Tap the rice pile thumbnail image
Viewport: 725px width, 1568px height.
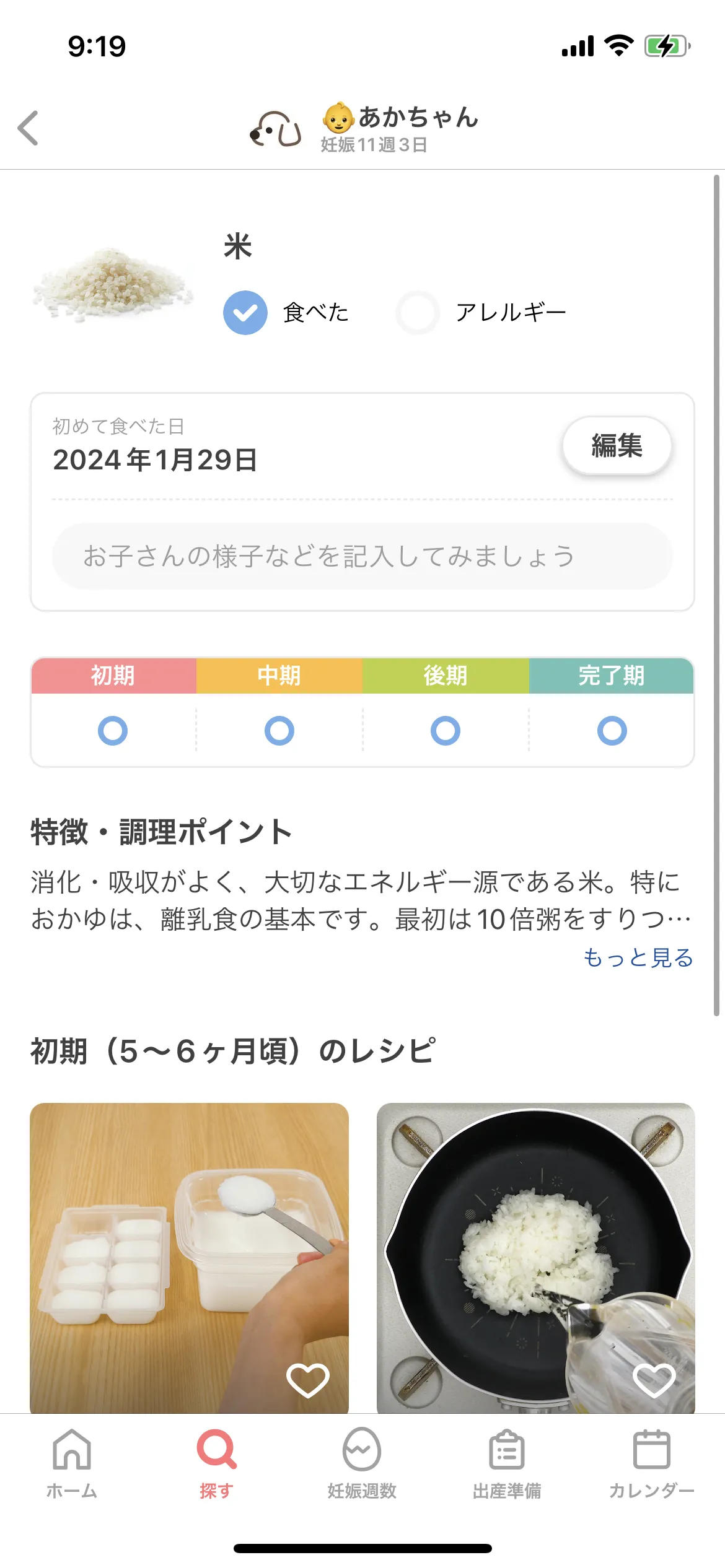(110, 285)
